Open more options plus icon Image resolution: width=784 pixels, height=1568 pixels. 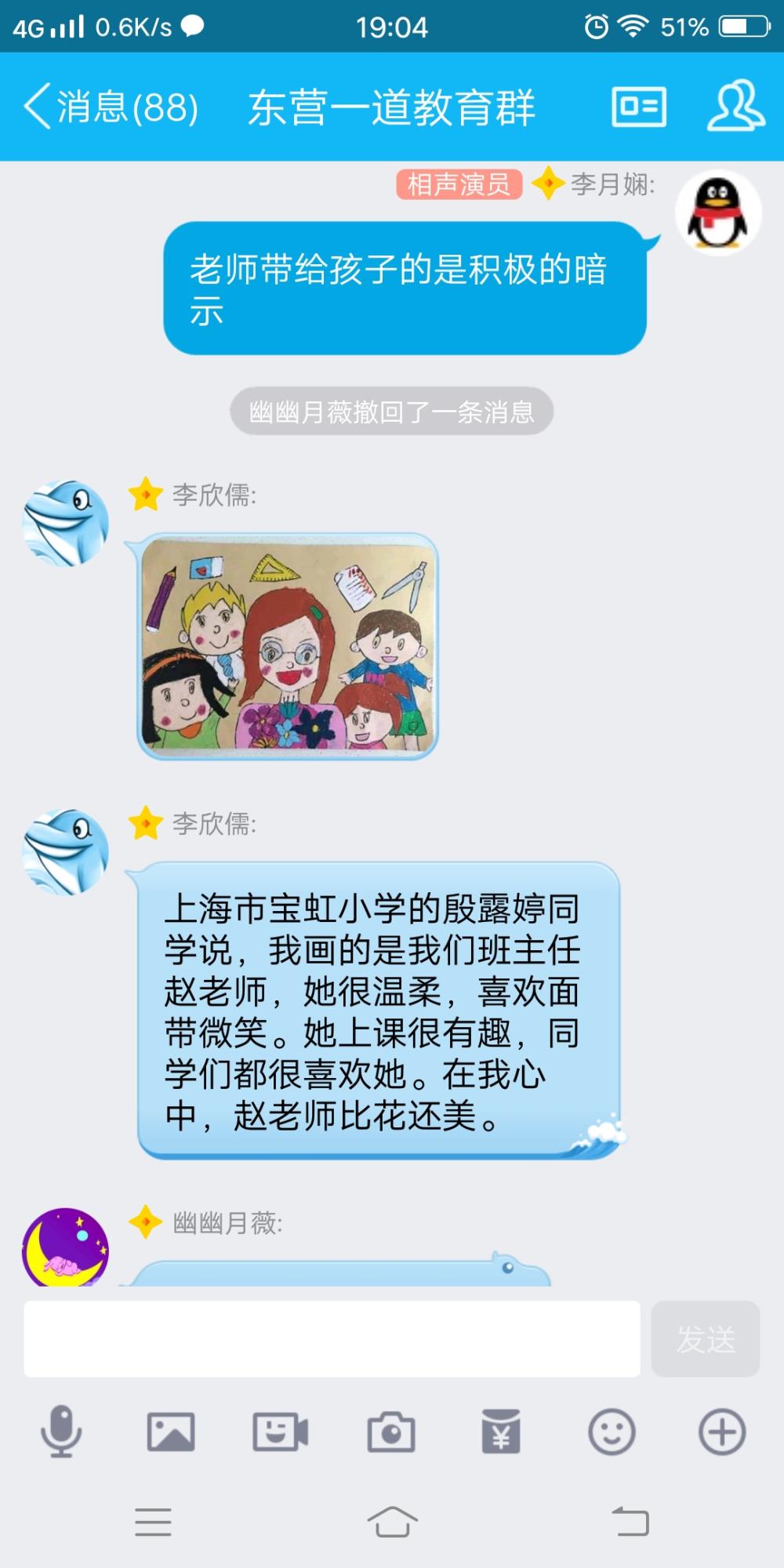[x=722, y=1432]
